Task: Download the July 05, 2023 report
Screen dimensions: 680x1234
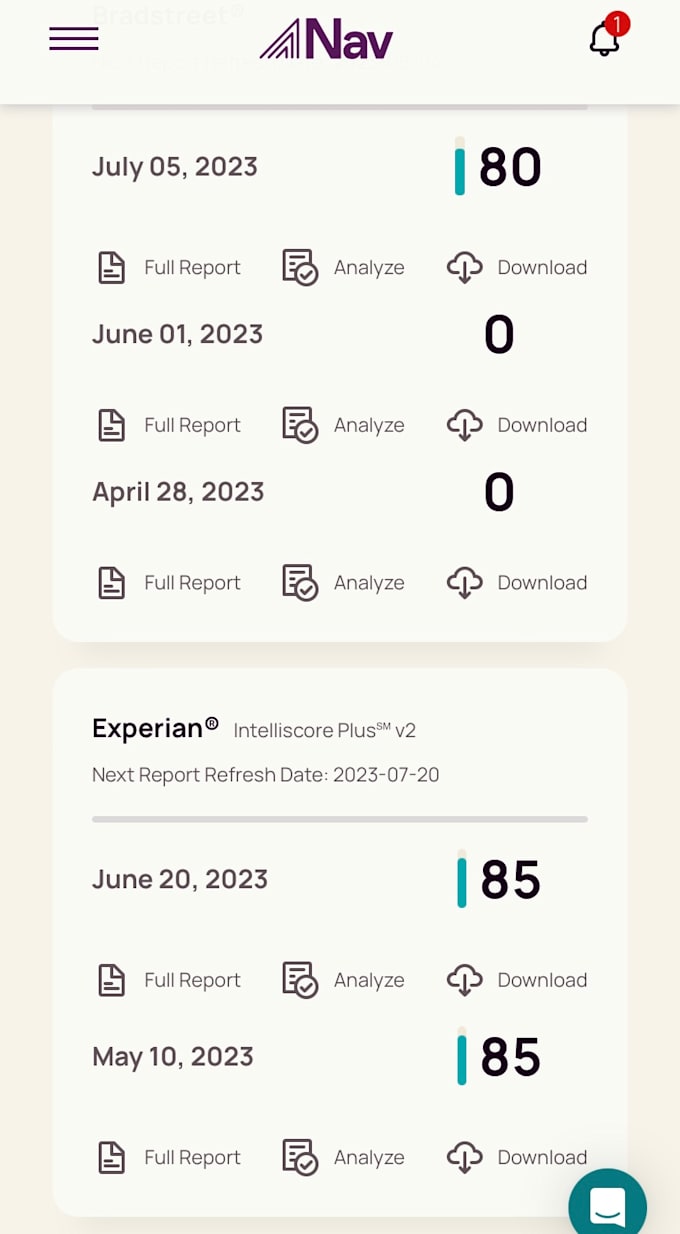Action: (517, 267)
